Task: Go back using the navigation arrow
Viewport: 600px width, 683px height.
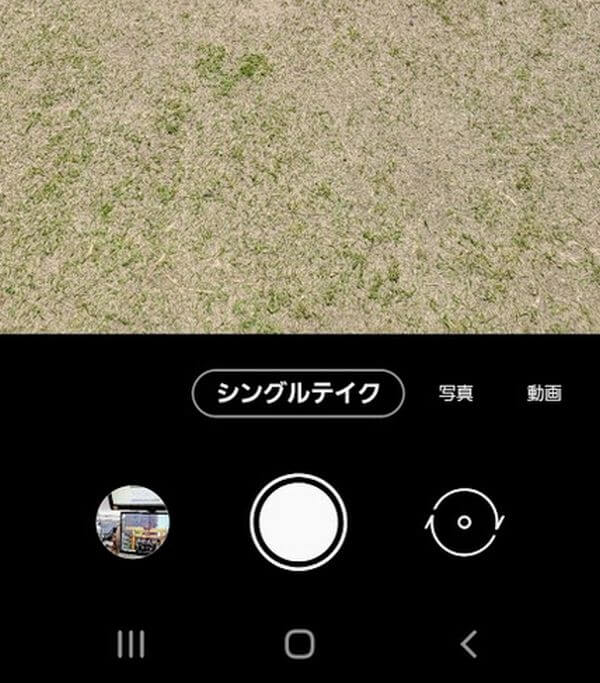Action: pos(468,644)
